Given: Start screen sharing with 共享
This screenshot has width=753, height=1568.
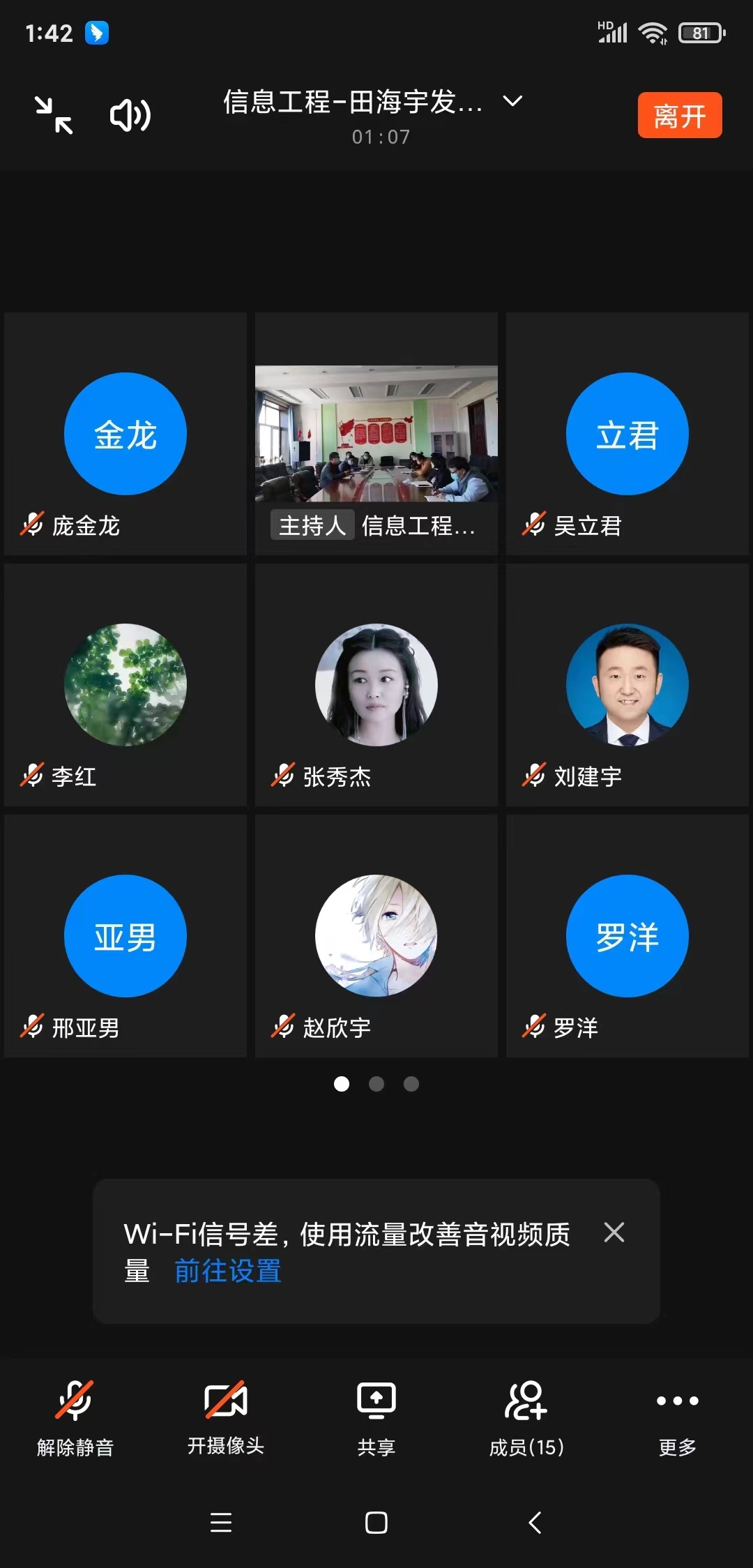Looking at the screenshot, I should pyautogui.click(x=376, y=1417).
